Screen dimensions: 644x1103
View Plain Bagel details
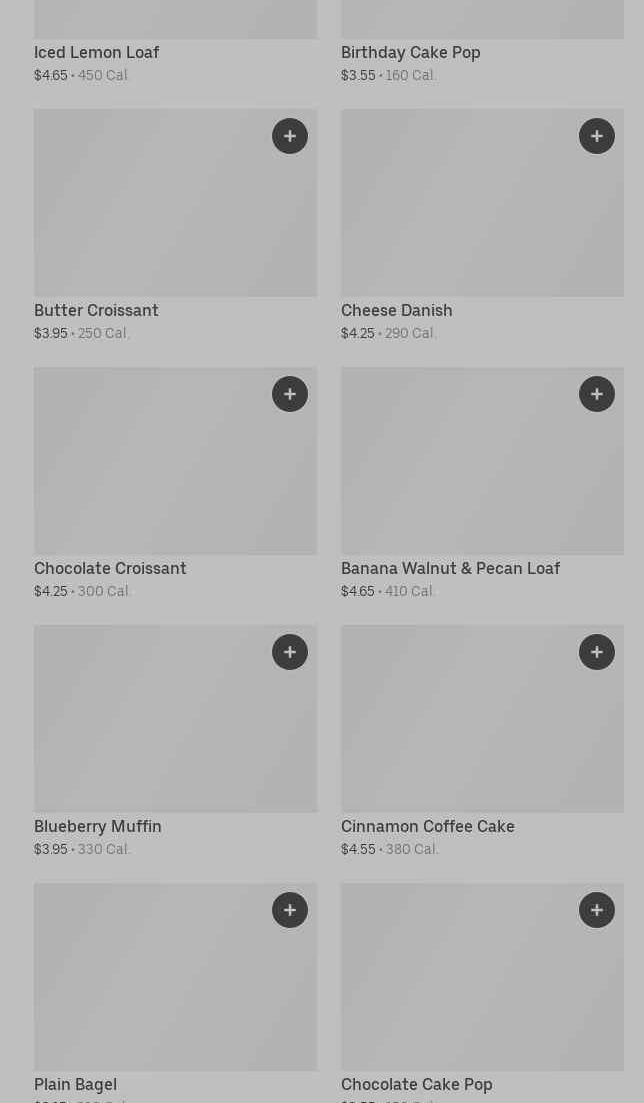tap(150, 990)
